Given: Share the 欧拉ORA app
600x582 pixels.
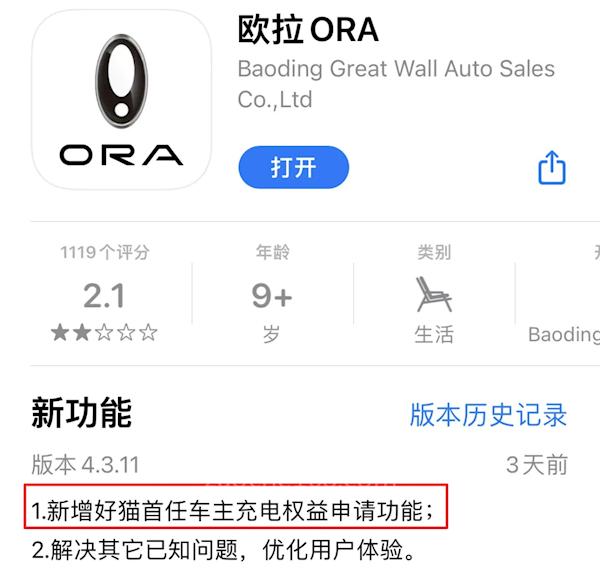Looking at the screenshot, I should [x=552, y=168].
